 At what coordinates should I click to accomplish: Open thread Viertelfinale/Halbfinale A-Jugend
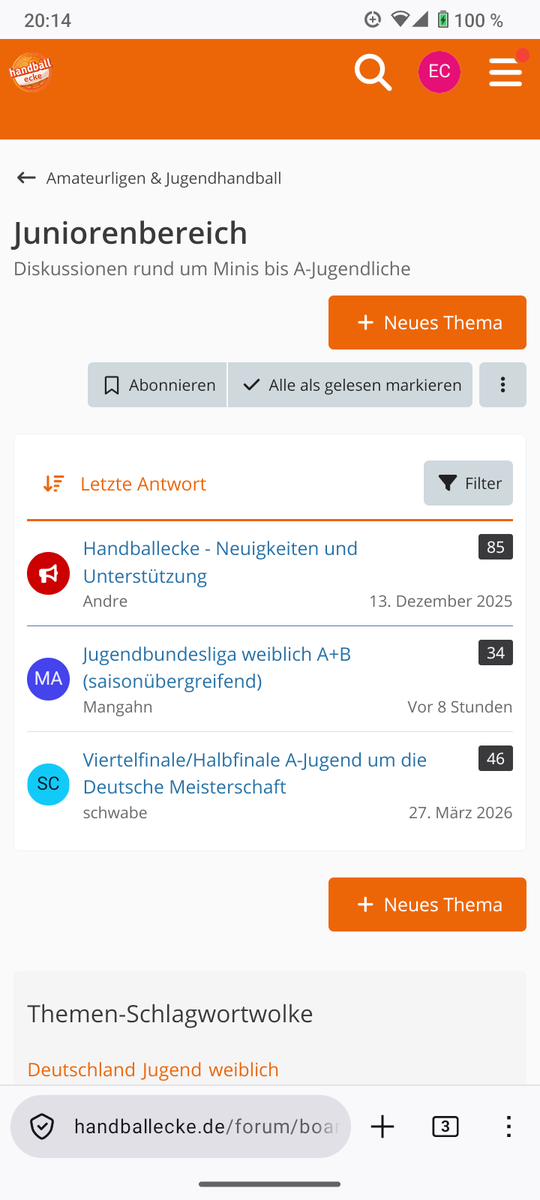[x=255, y=773]
